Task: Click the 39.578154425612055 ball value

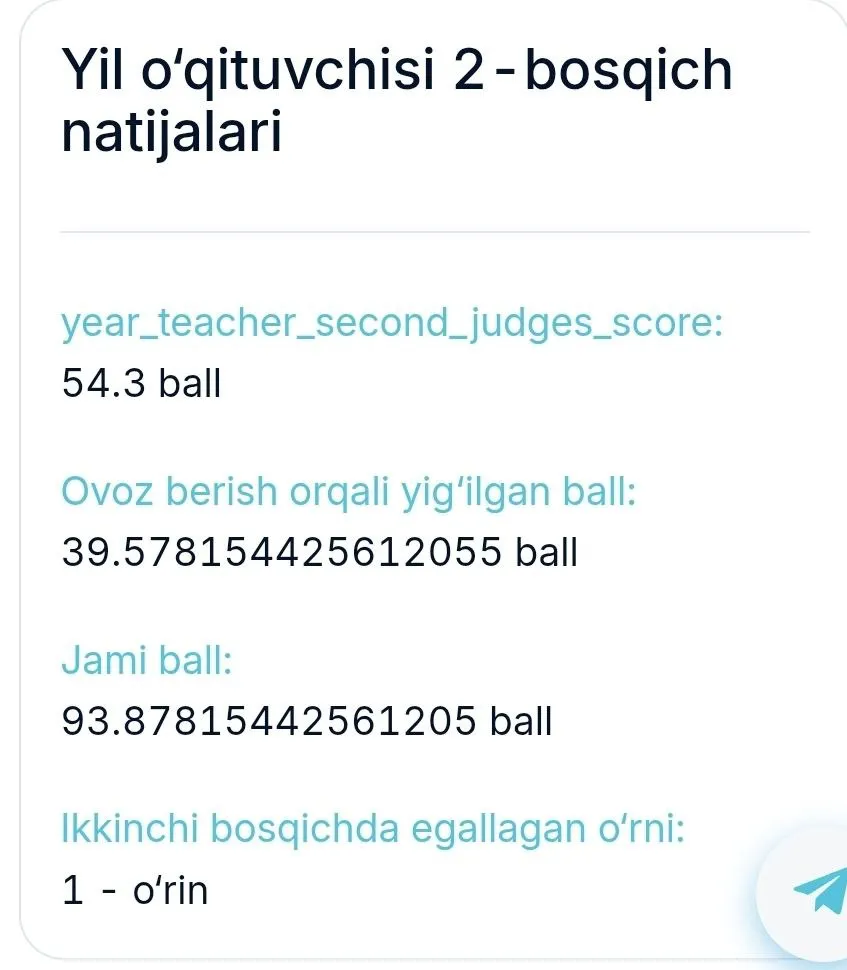Action: click(x=320, y=552)
